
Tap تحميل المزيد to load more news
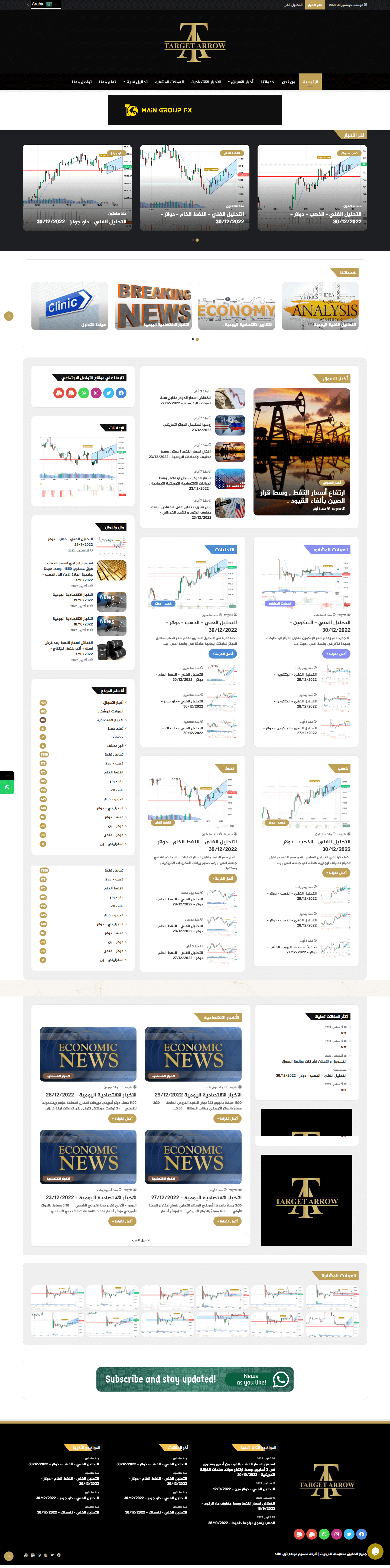[x=141, y=1240]
